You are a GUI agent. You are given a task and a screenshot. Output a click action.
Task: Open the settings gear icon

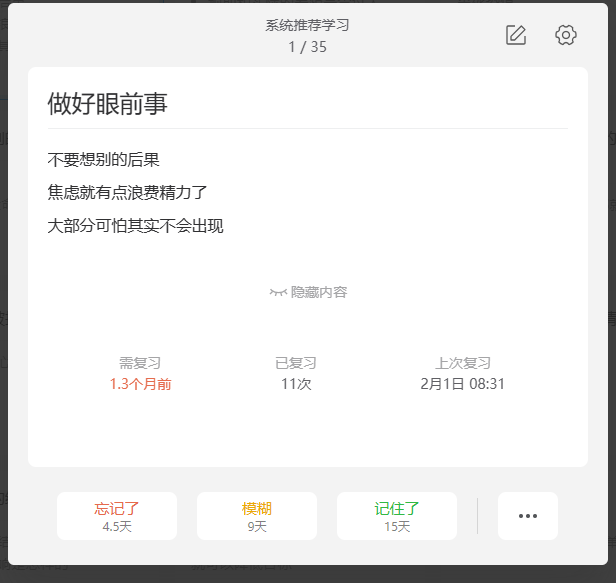566,35
